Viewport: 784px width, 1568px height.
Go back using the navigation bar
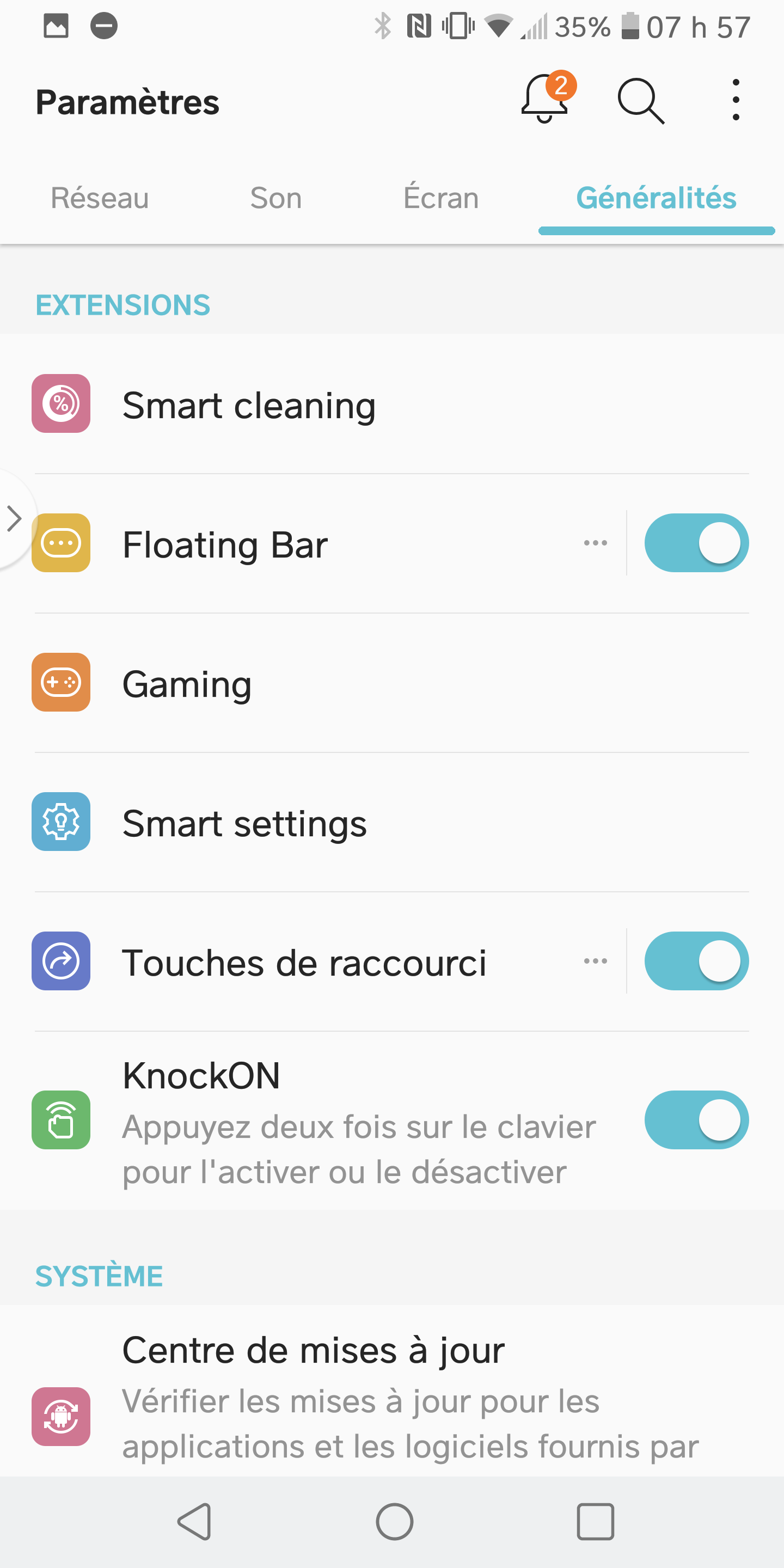pos(195,1522)
